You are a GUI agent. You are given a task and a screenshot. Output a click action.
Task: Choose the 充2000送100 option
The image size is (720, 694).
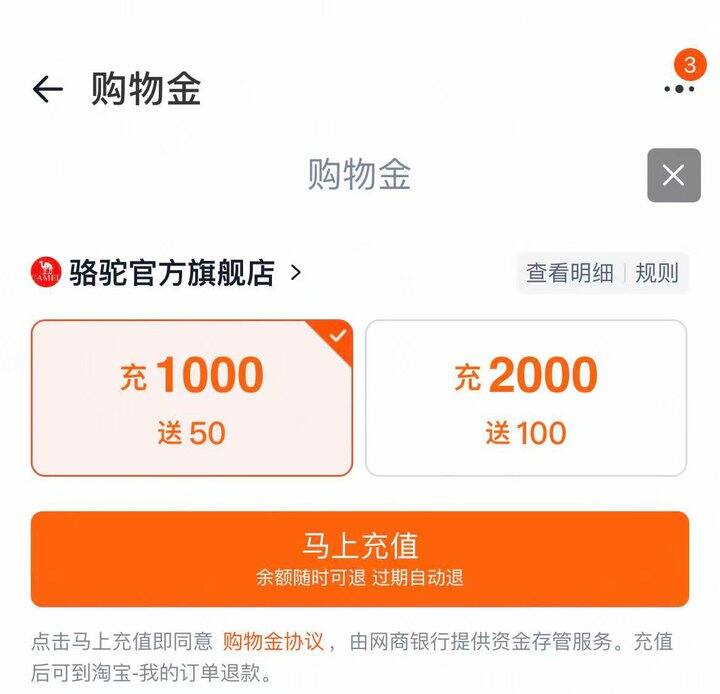click(x=526, y=398)
